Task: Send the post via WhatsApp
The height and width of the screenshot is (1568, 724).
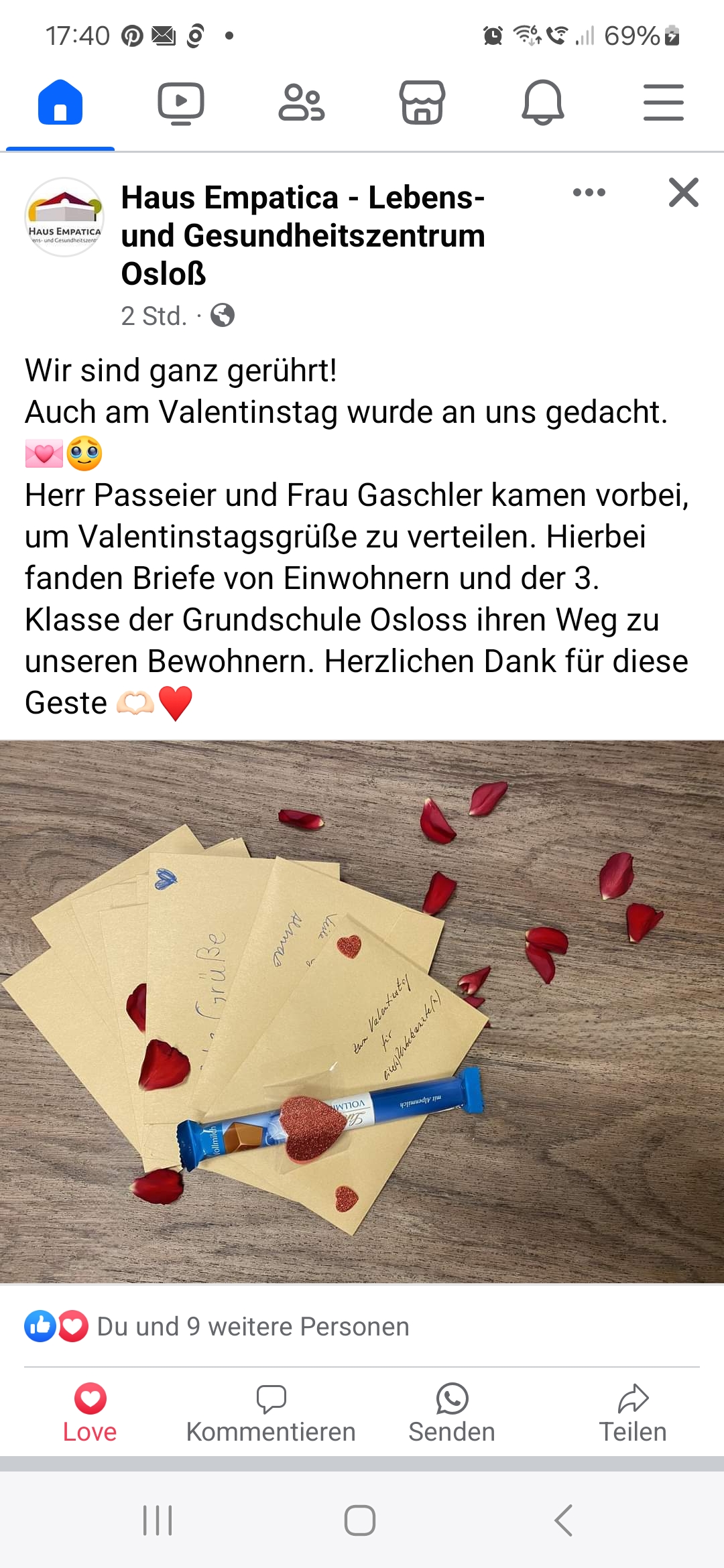Action: click(452, 1413)
